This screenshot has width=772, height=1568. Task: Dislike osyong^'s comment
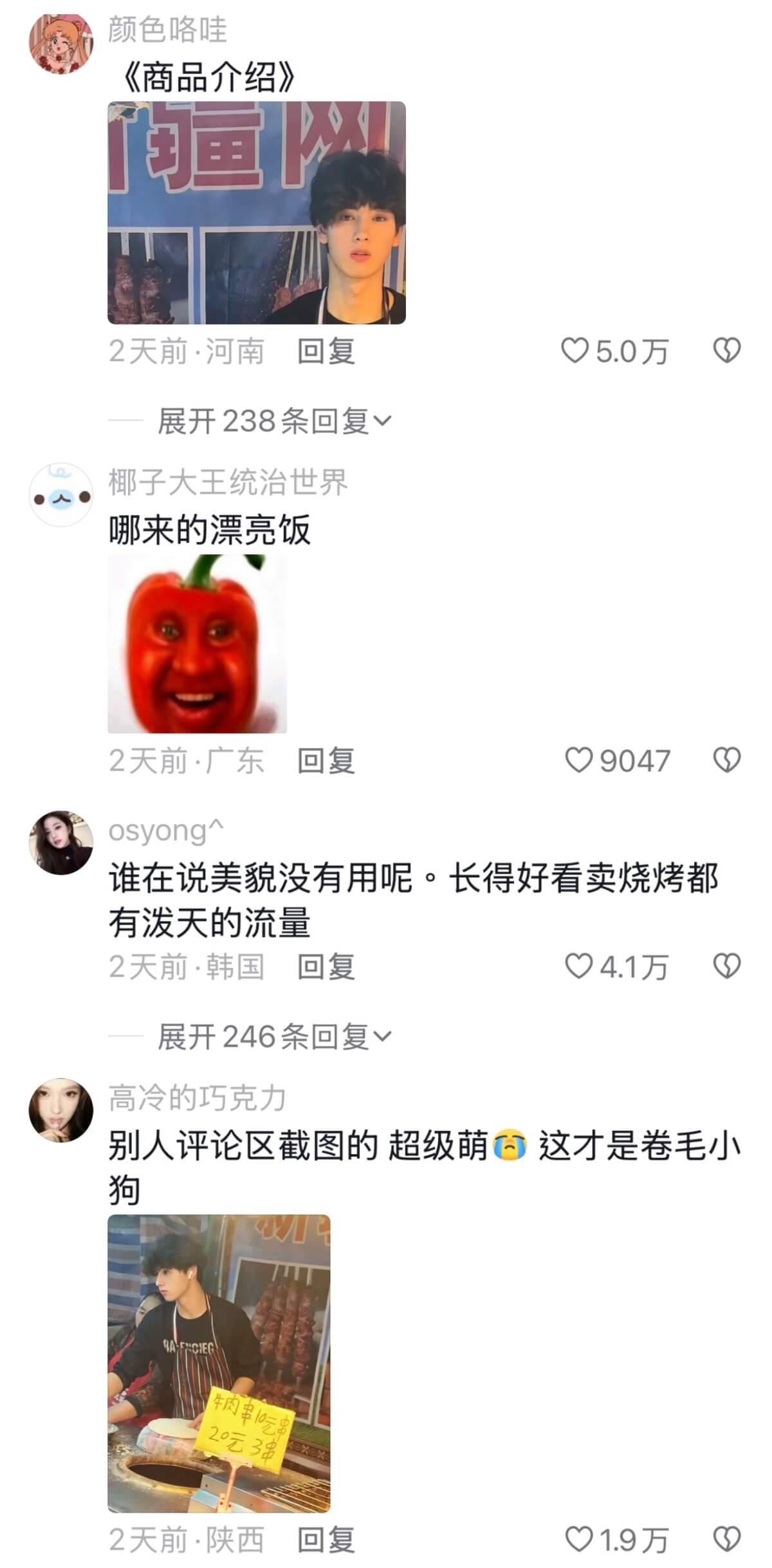point(727,967)
